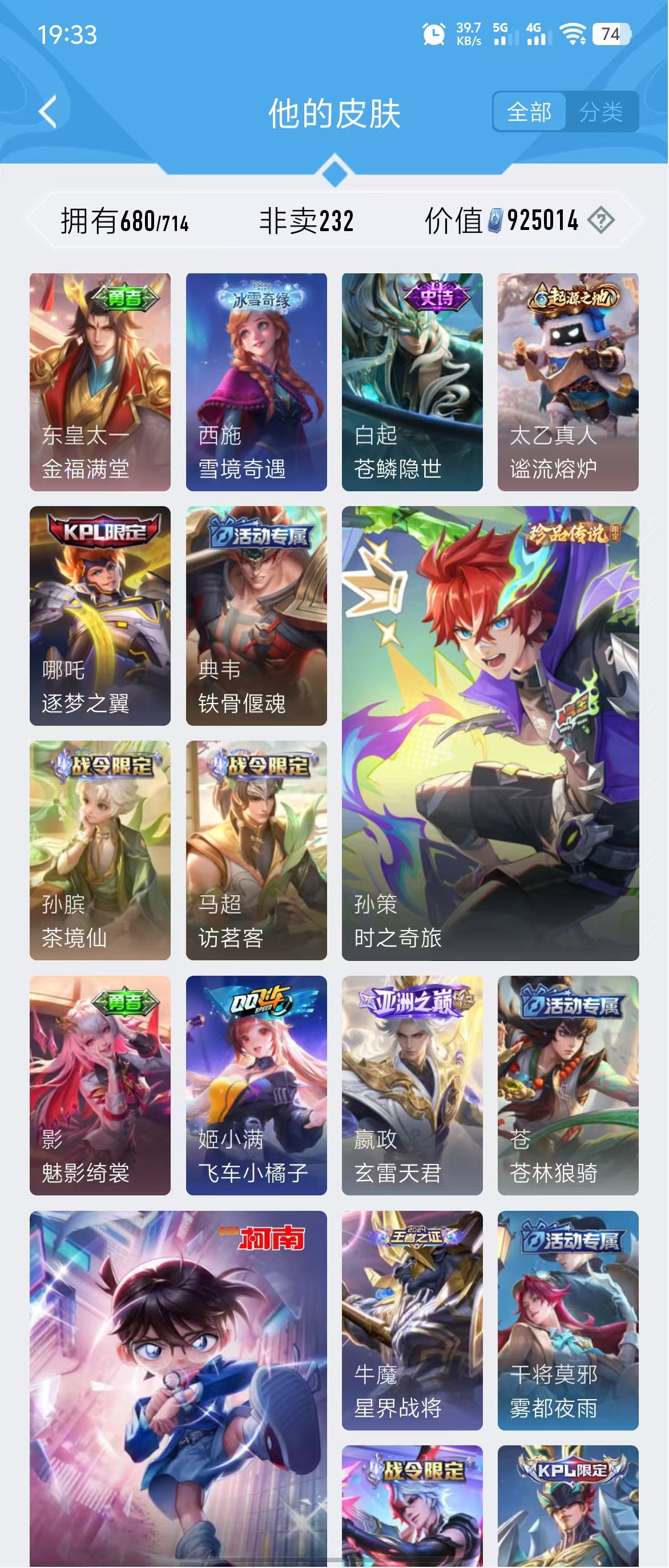
Task: View 典韦 铁骨偃魂 skin
Action: (x=256, y=616)
